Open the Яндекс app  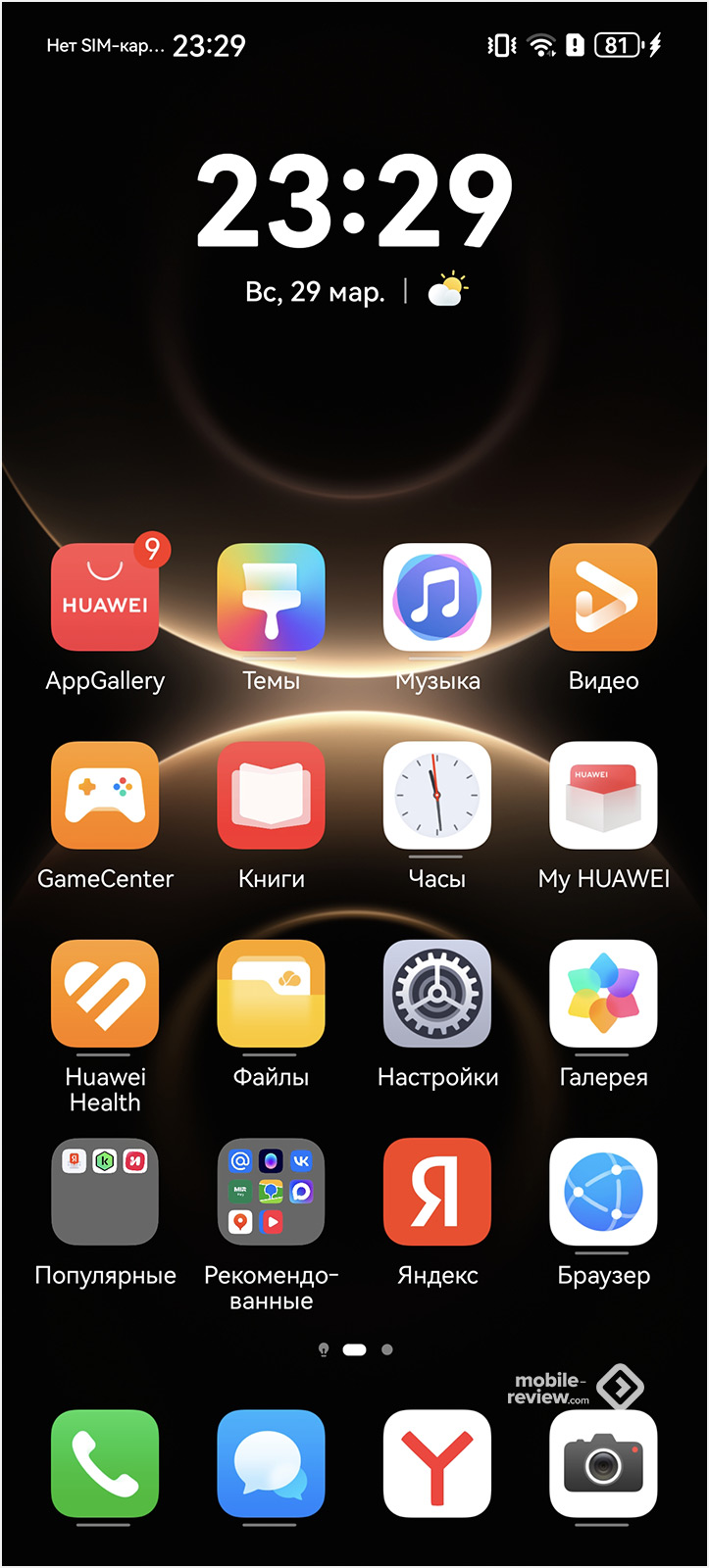437,1192
